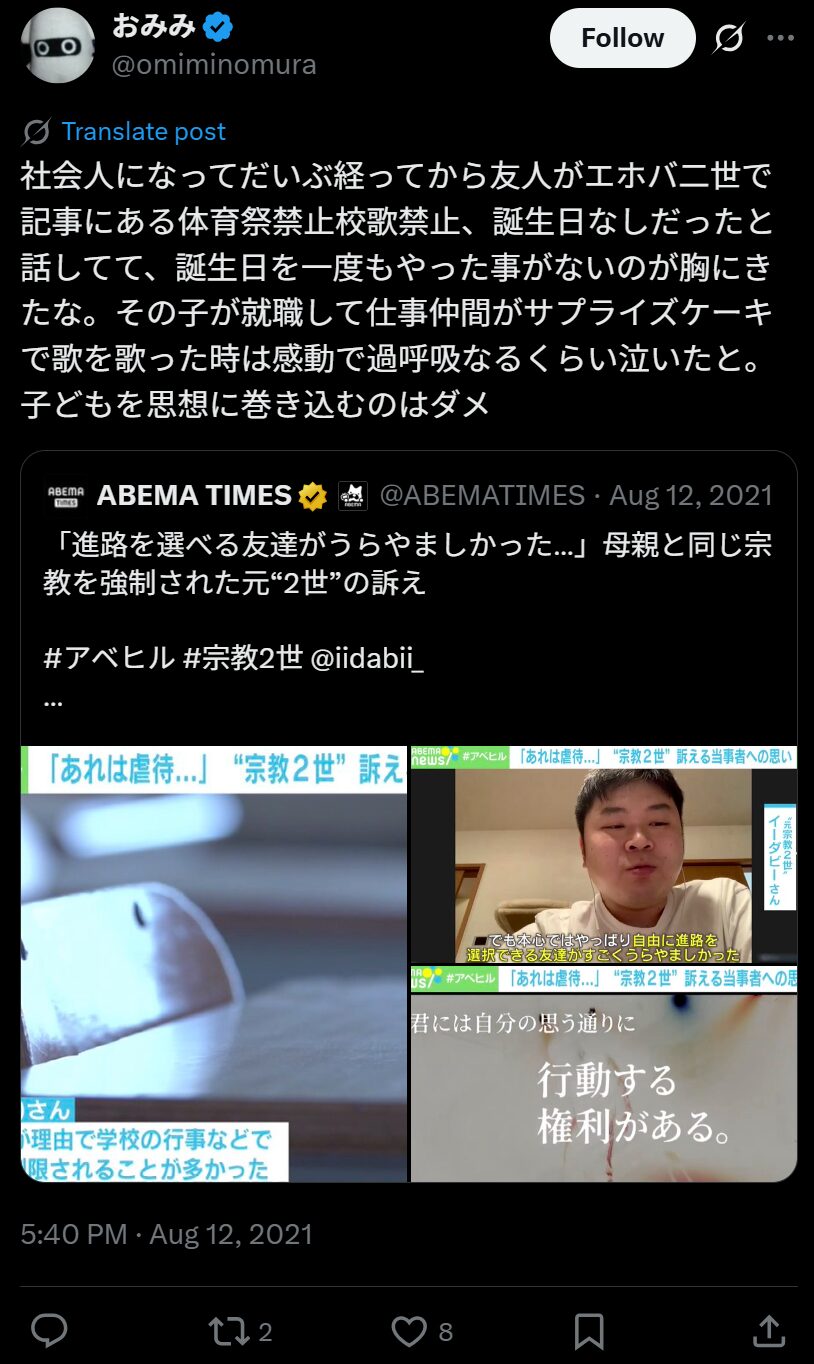View the left blurred image
The width and height of the screenshot is (814, 1364).
pos(214,963)
